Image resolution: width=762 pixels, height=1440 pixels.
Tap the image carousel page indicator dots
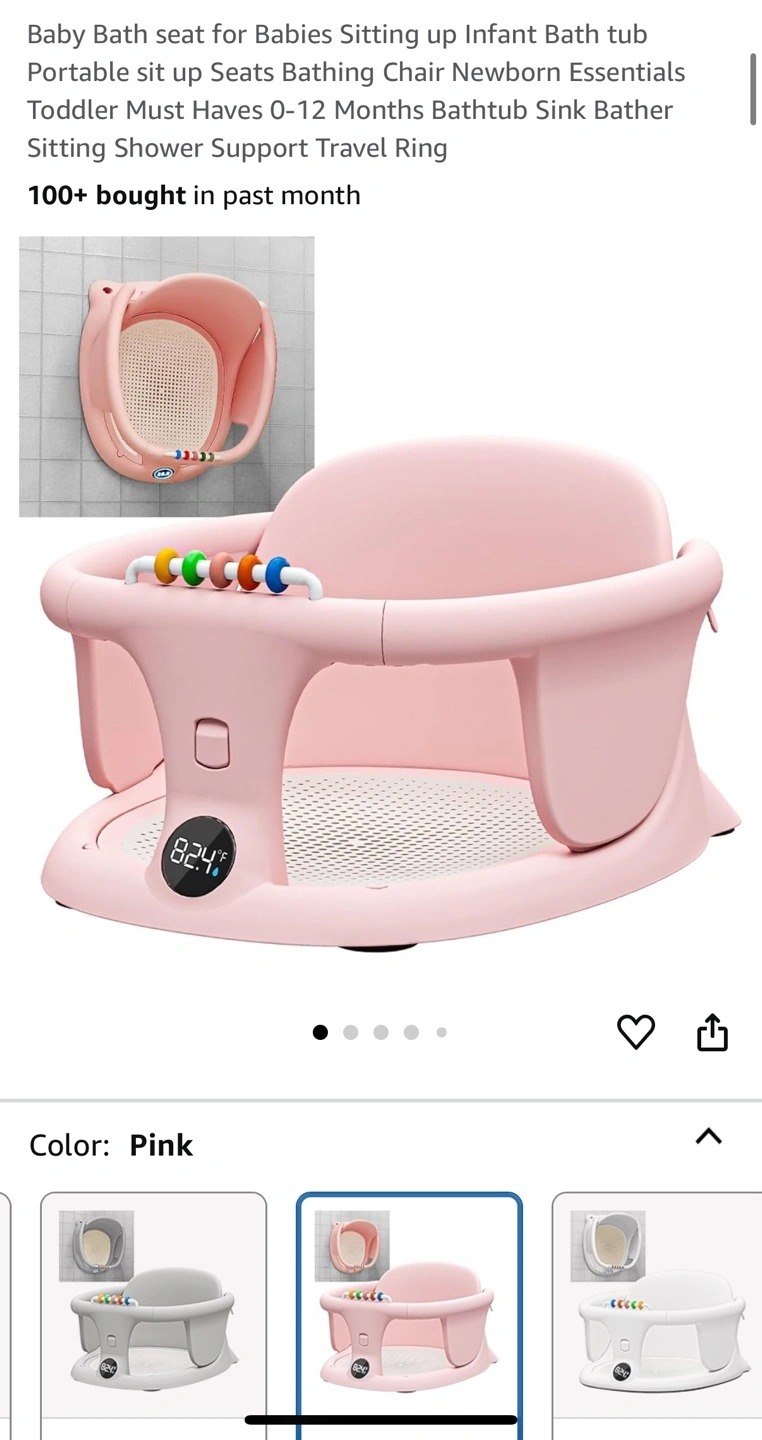[x=380, y=1032]
